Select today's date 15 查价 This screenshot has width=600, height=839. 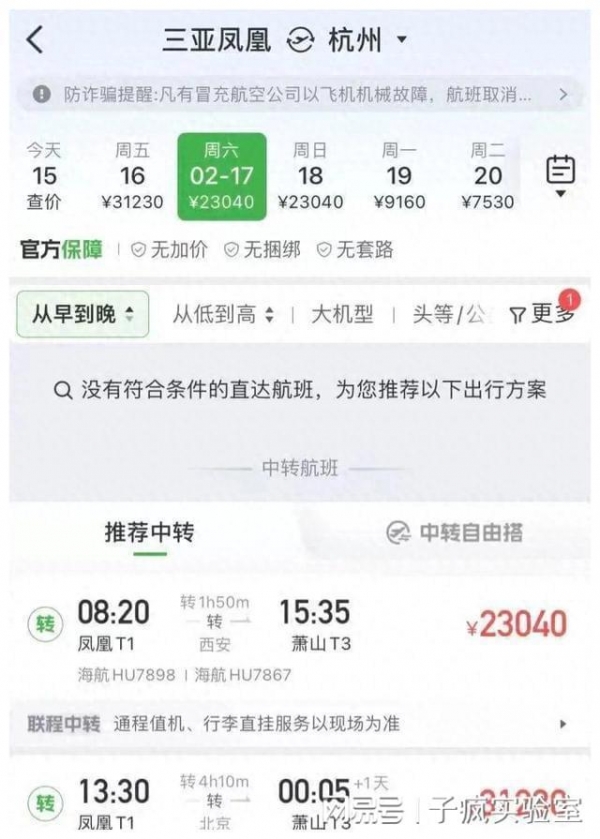pyautogui.click(x=44, y=176)
